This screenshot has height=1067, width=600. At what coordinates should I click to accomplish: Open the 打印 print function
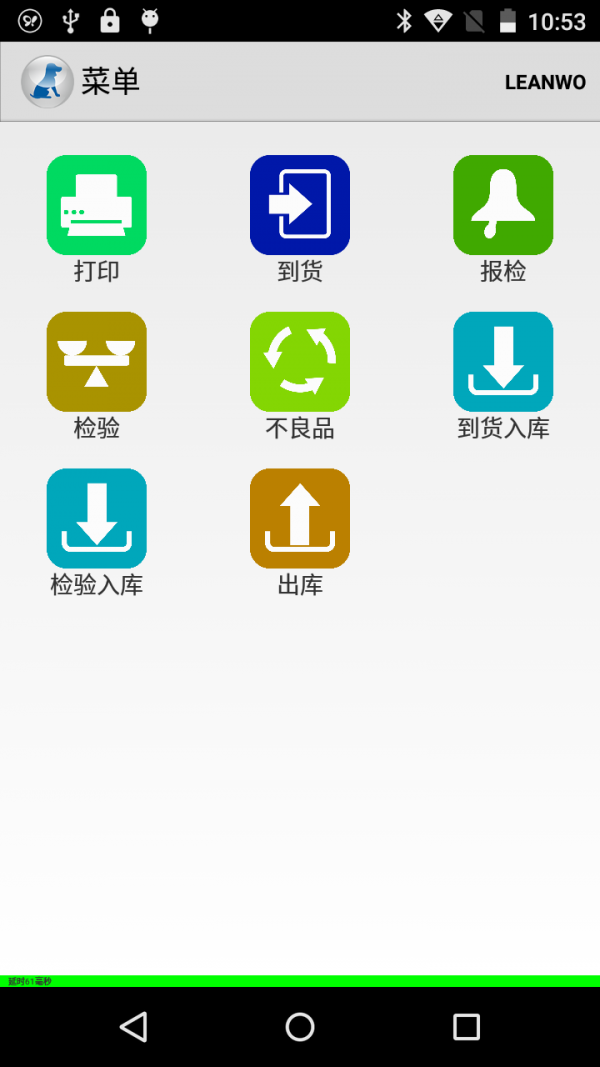97,205
